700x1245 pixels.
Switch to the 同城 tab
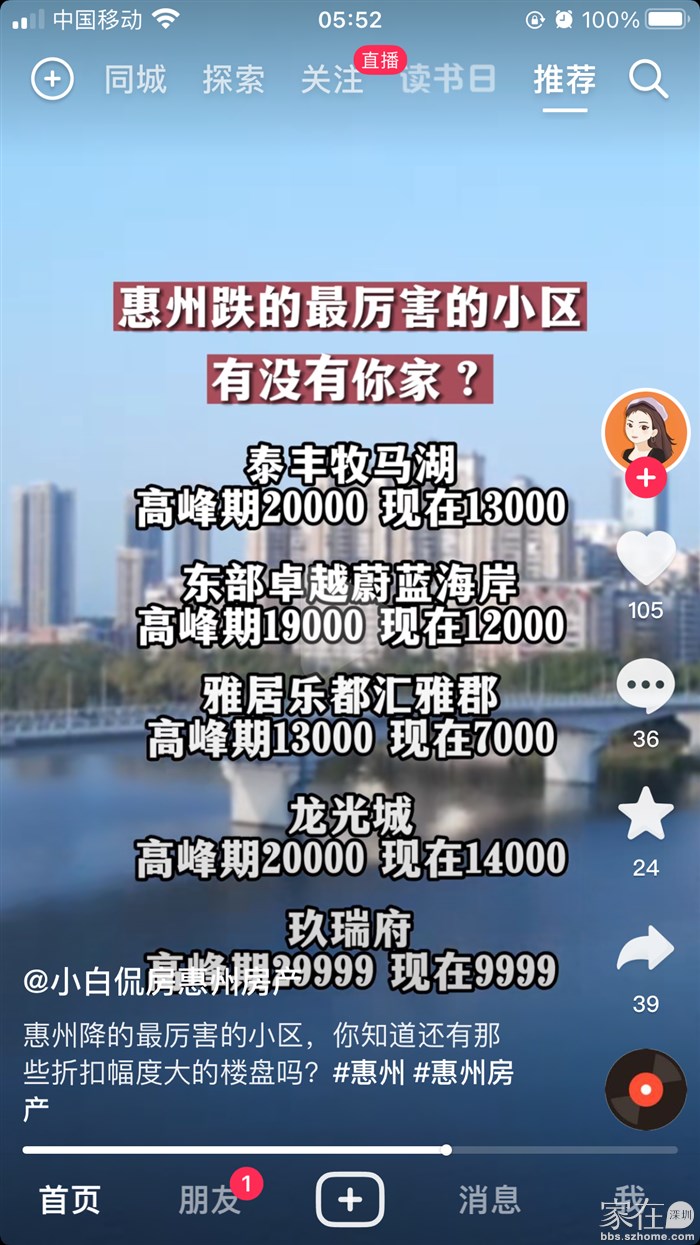pos(135,80)
